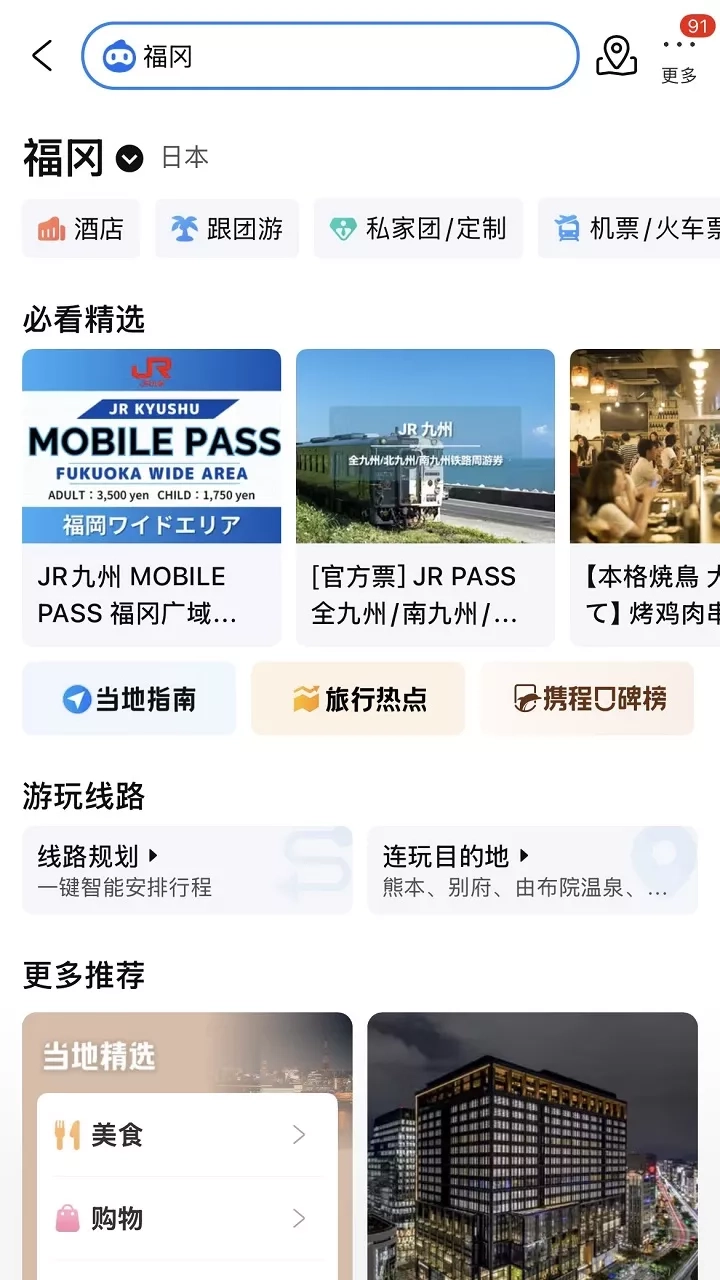Open the hotel building night photo card
This screenshot has height=1280, width=720.
(x=532, y=1146)
